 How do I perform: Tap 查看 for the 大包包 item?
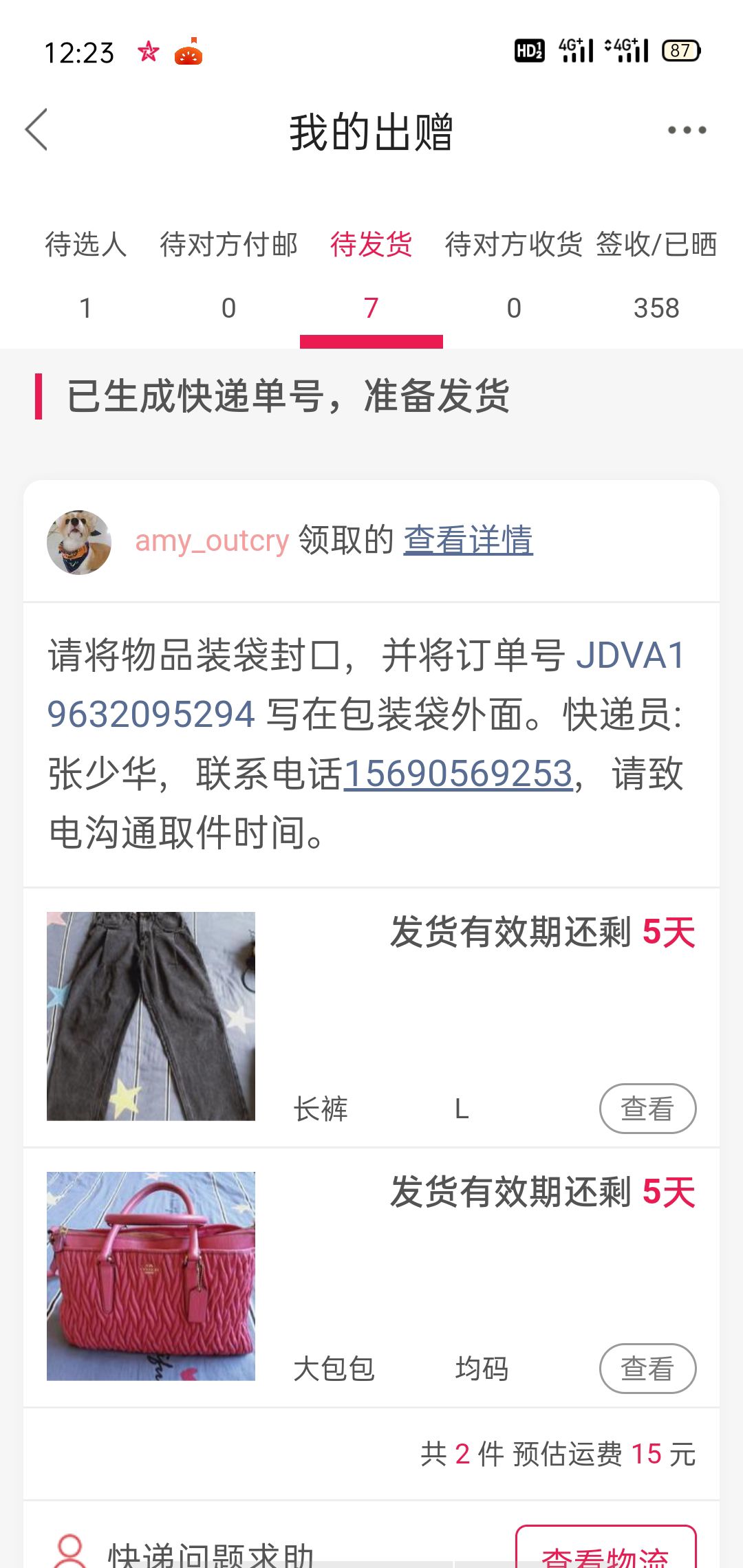tap(647, 1368)
